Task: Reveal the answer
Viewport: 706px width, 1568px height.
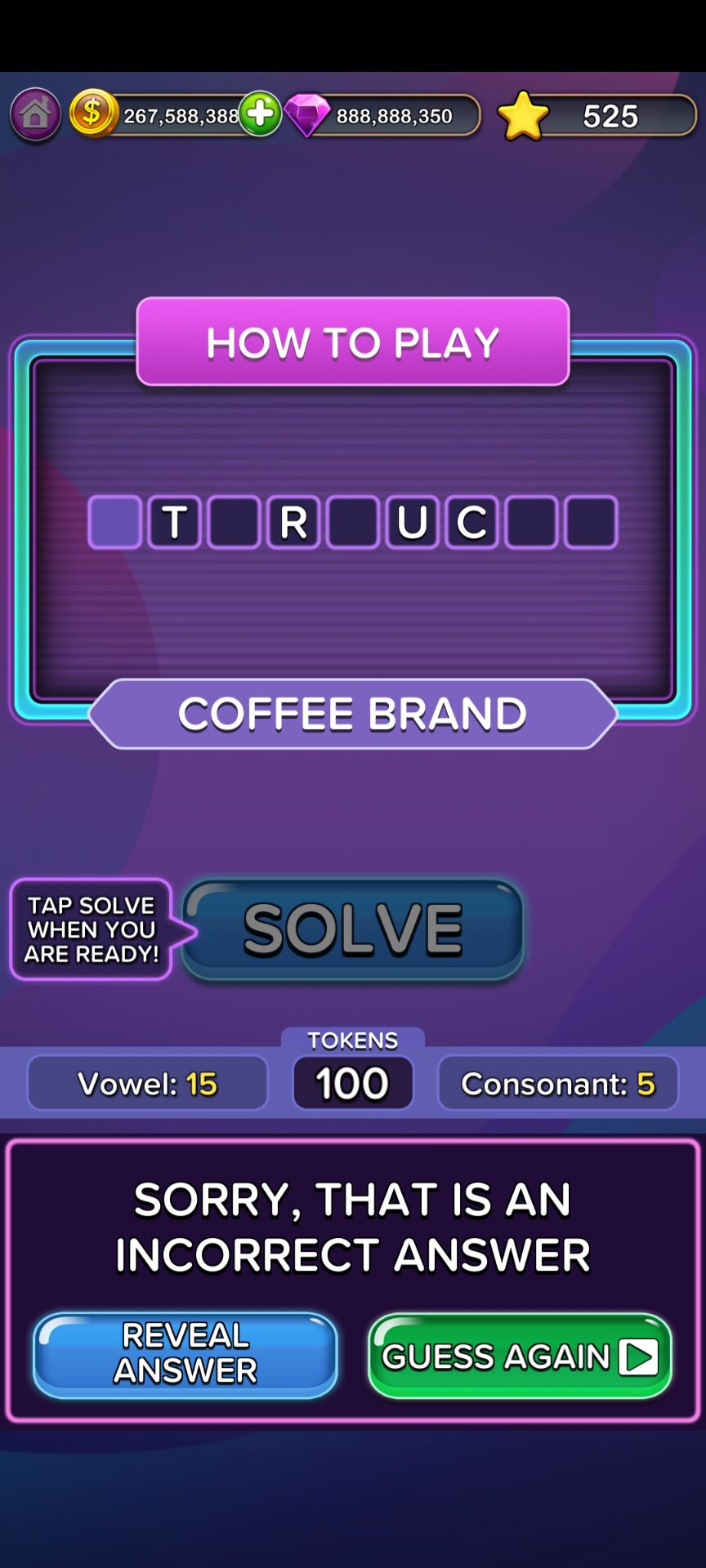Action: pyautogui.click(x=185, y=1355)
